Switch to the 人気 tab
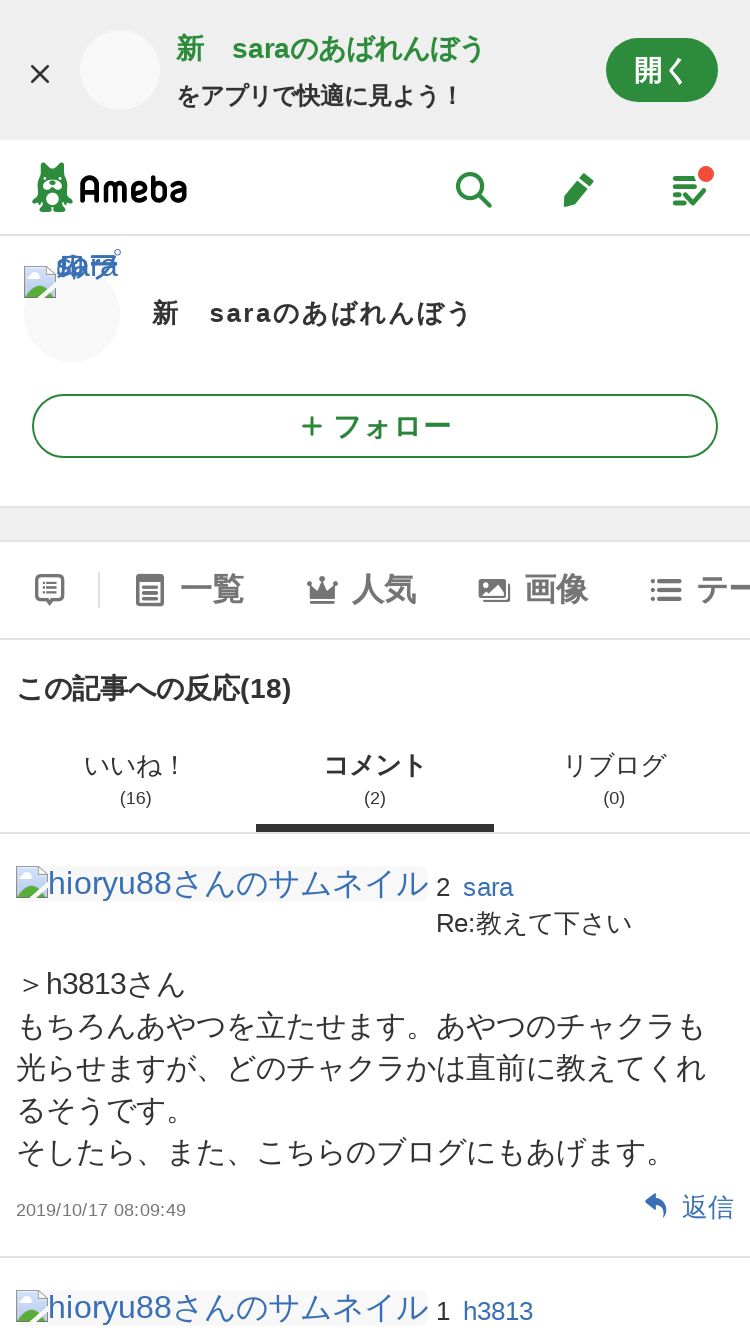750x1334 pixels. tap(361, 590)
